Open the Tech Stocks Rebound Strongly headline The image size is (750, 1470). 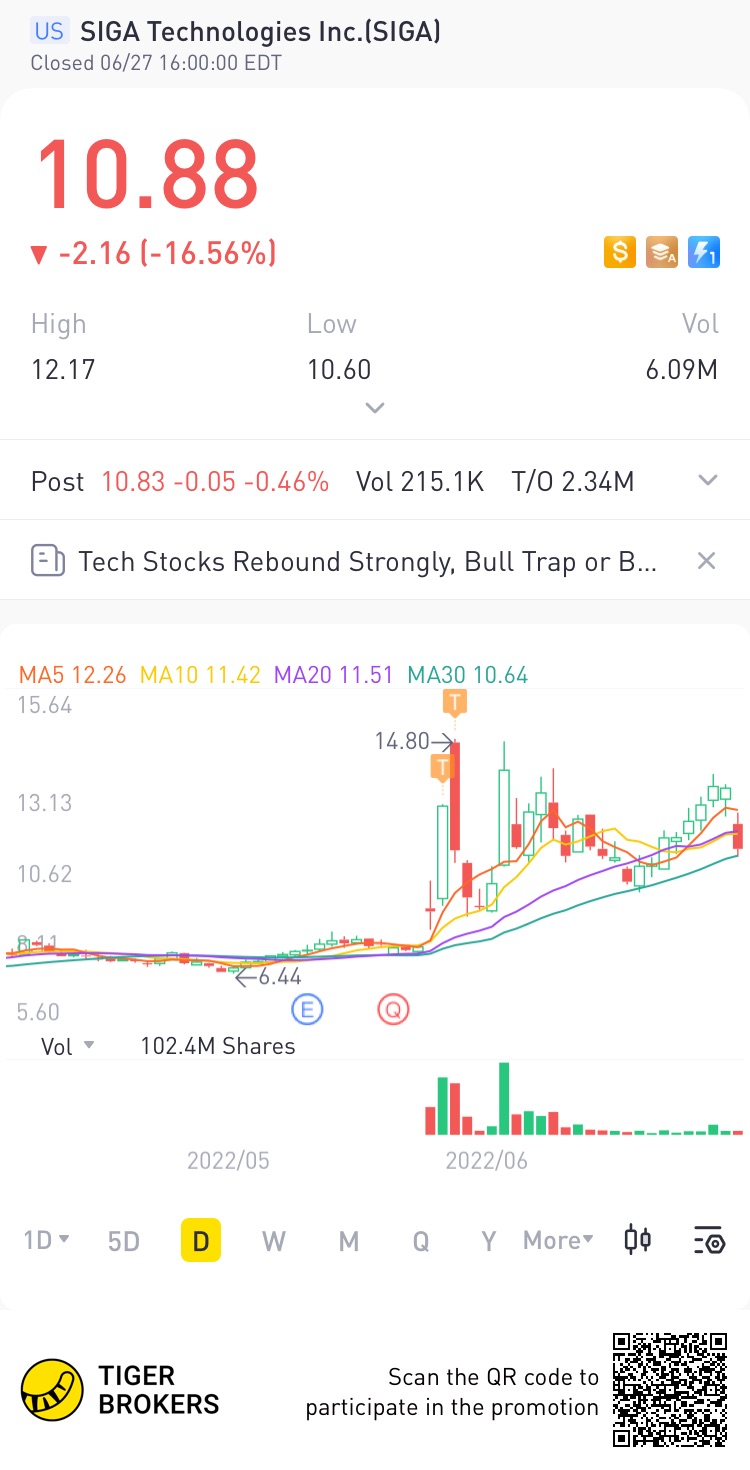pyautogui.click(x=367, y=561)
